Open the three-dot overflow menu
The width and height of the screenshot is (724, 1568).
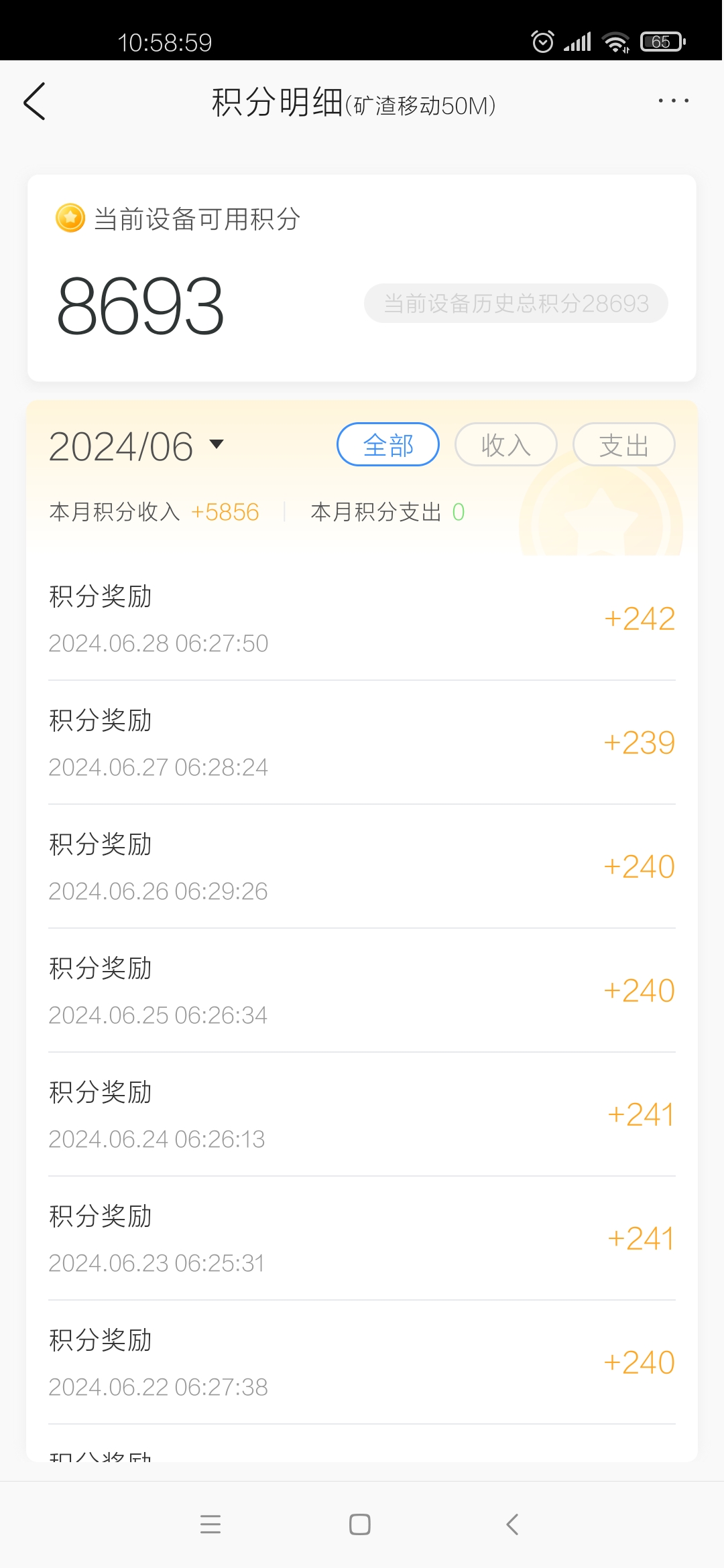tap(673, 101)
